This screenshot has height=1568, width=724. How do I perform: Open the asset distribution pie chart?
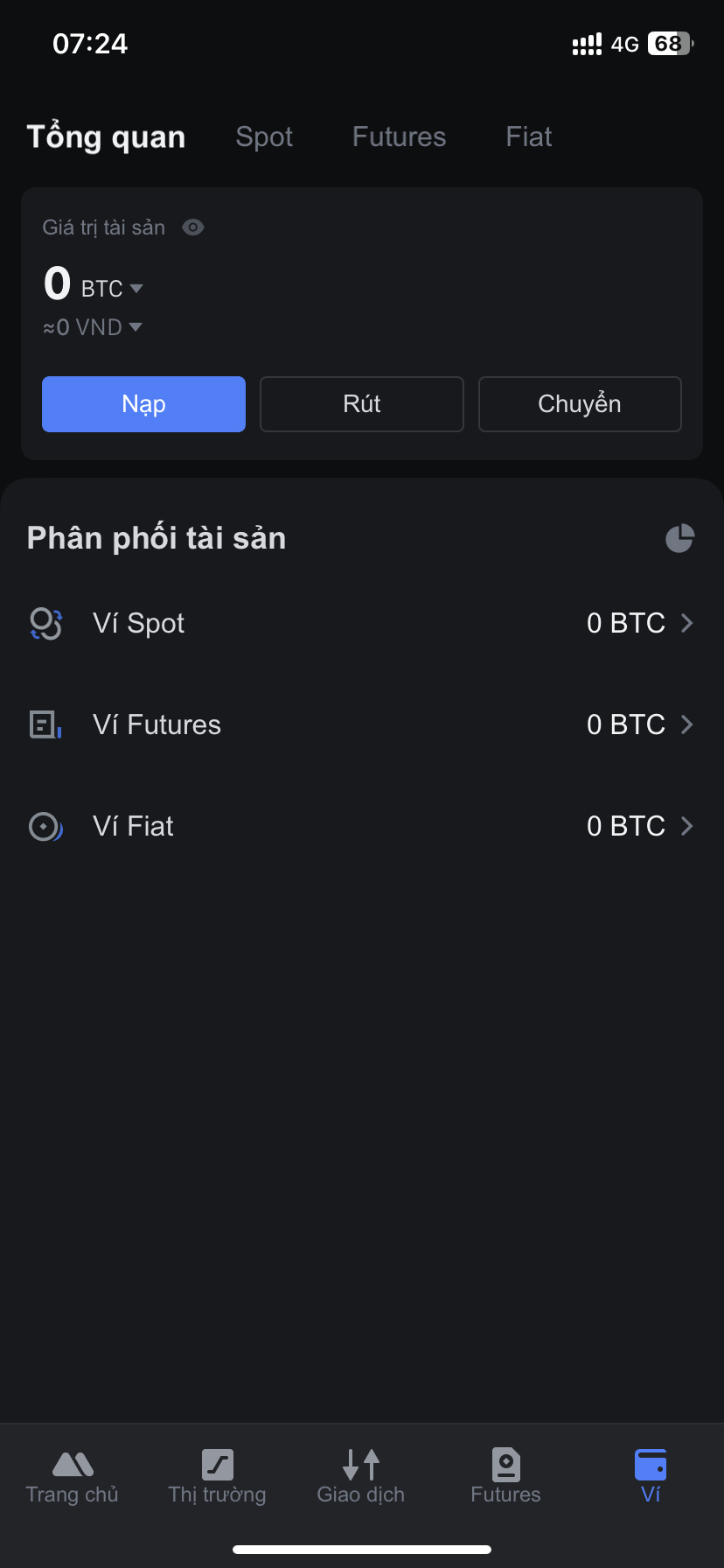click(x=679, y=538)
